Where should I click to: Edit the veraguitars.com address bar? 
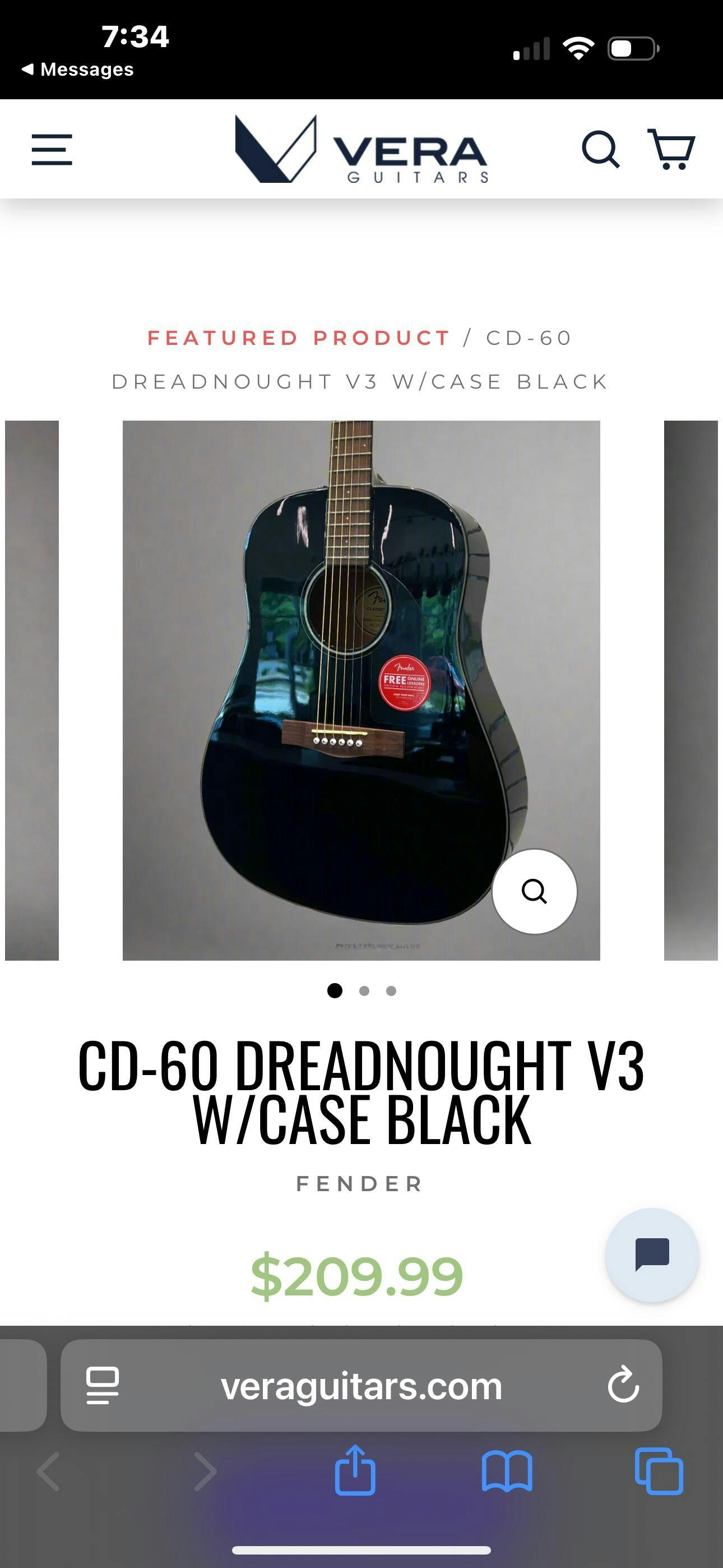[361, 1386]
